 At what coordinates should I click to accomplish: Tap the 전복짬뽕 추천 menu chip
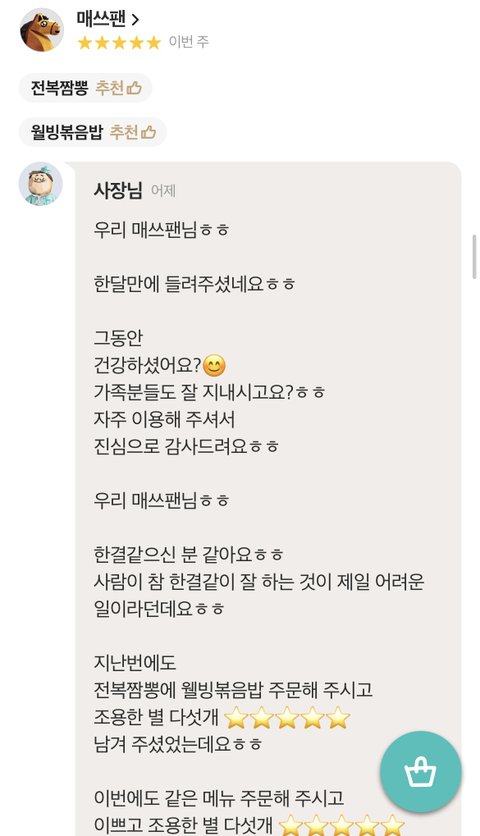(x=85, y=88)
